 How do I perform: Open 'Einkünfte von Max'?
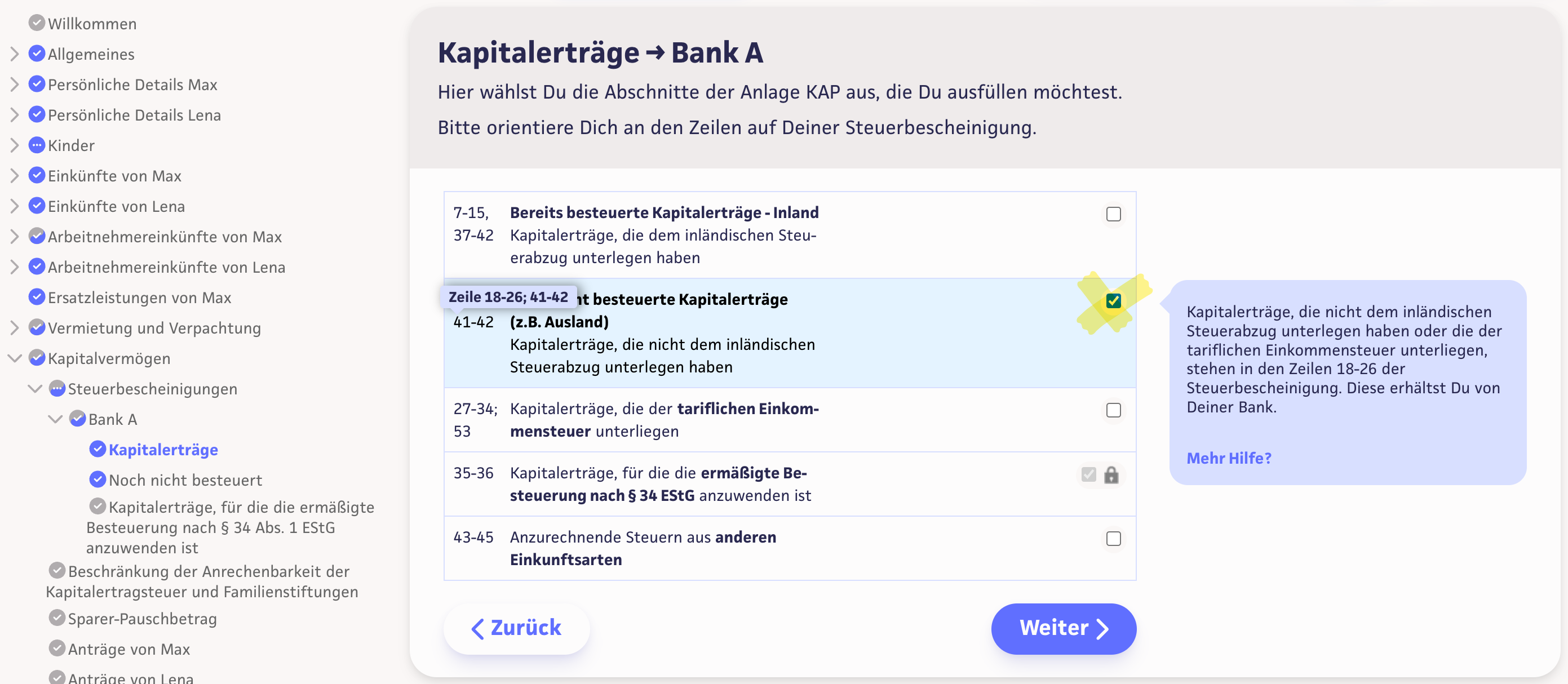(x=114, y=176)
